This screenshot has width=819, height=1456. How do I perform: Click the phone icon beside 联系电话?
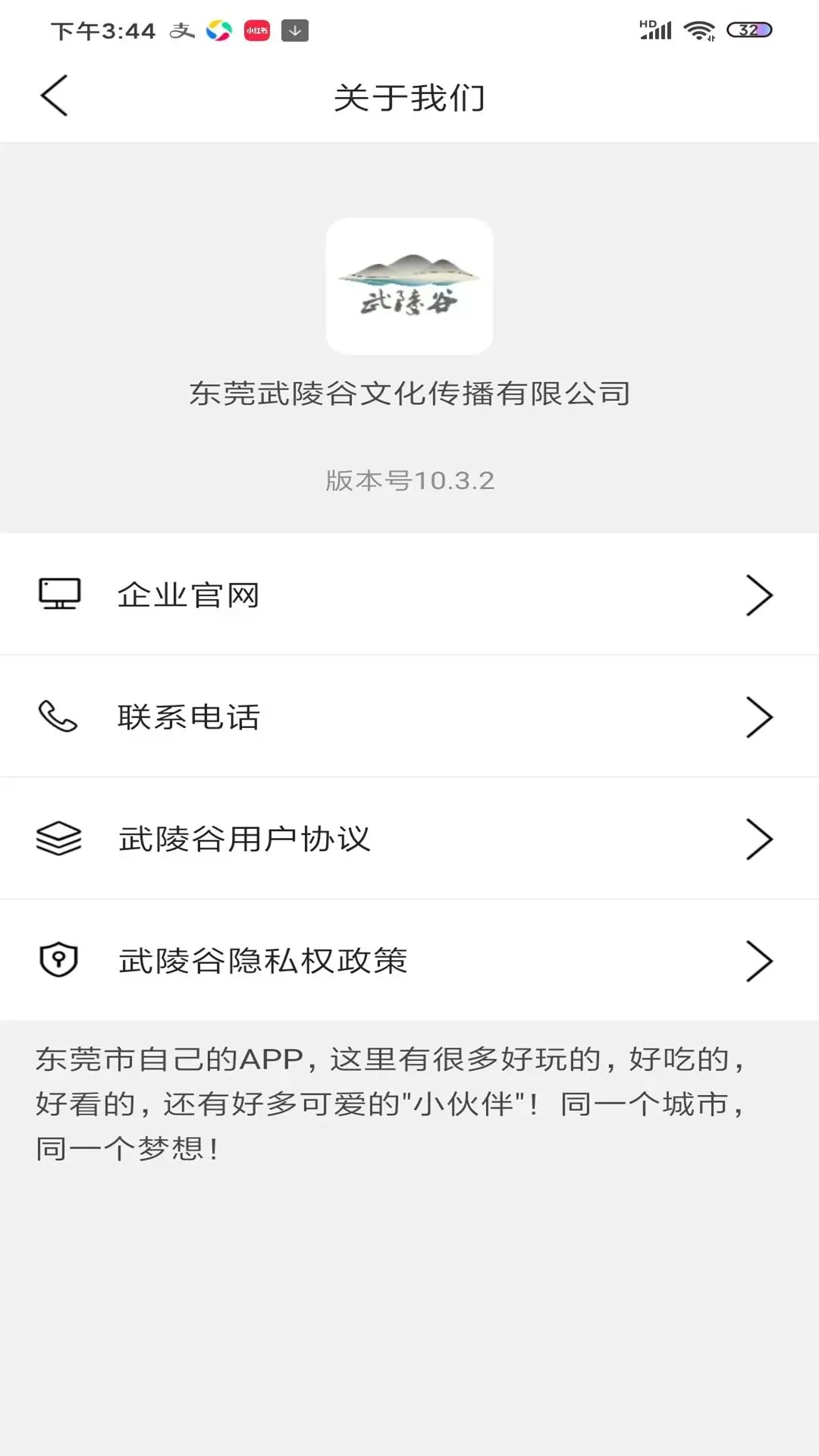pos(58,717)
